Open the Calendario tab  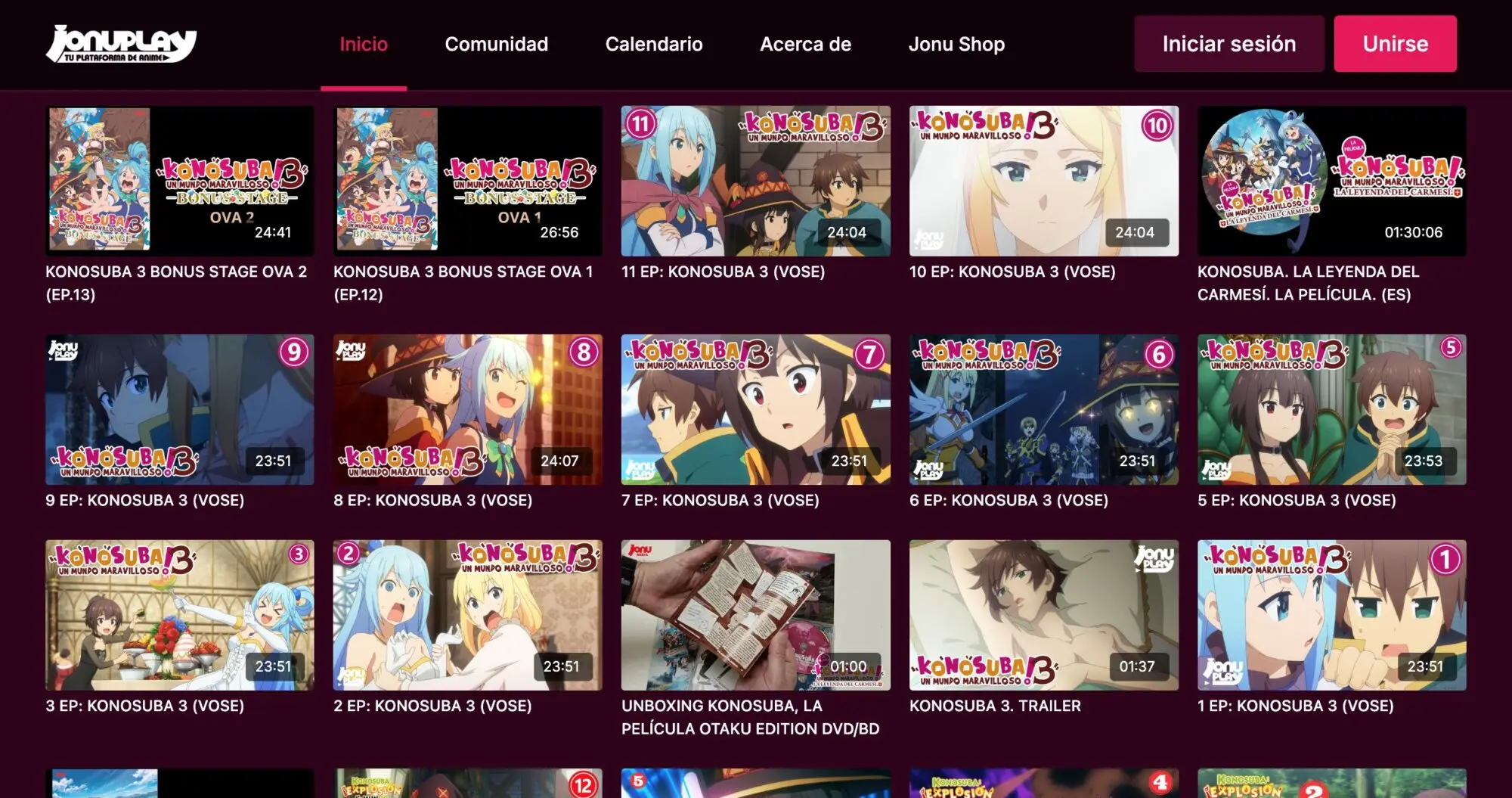pyautogui.click(x=653, y=44)
